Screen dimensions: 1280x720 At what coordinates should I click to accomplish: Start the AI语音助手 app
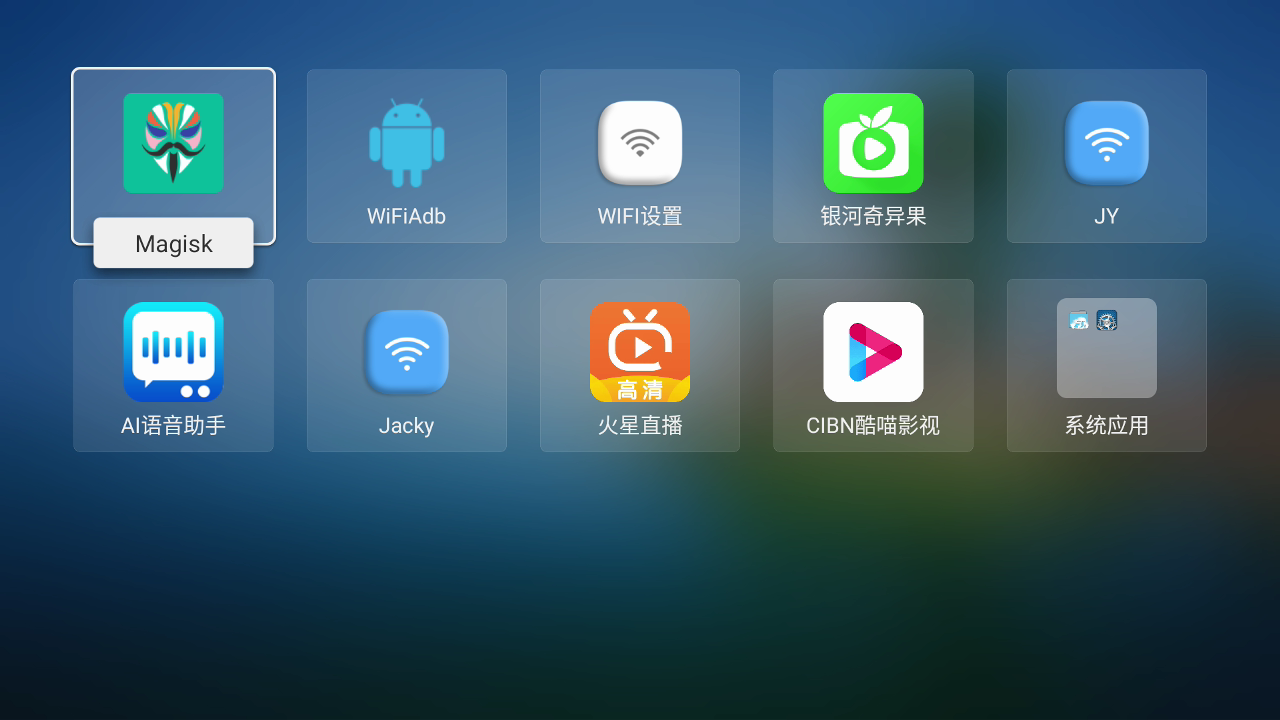(173, 365)
